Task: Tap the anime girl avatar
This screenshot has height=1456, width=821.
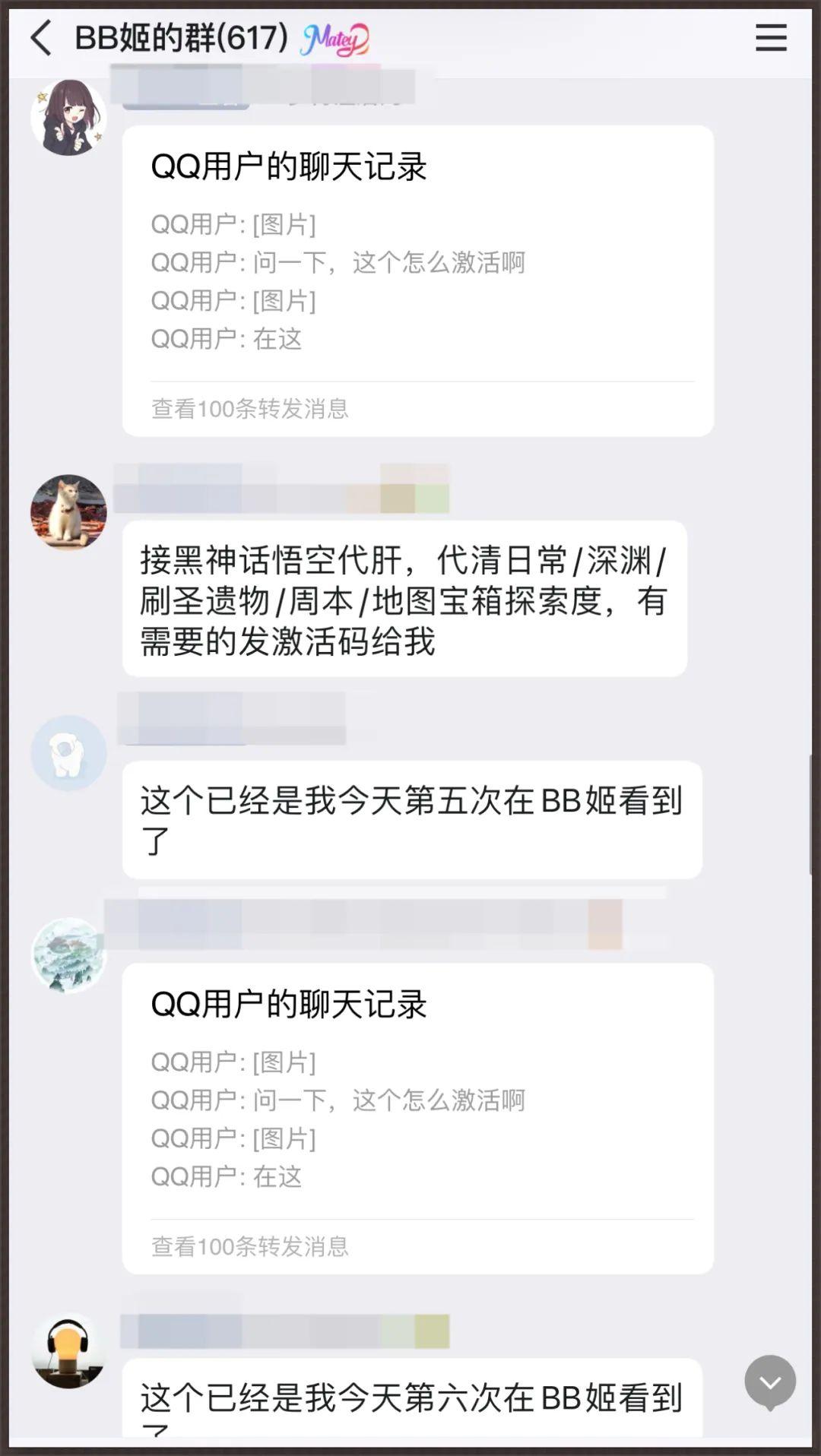Action: [68, 118]
